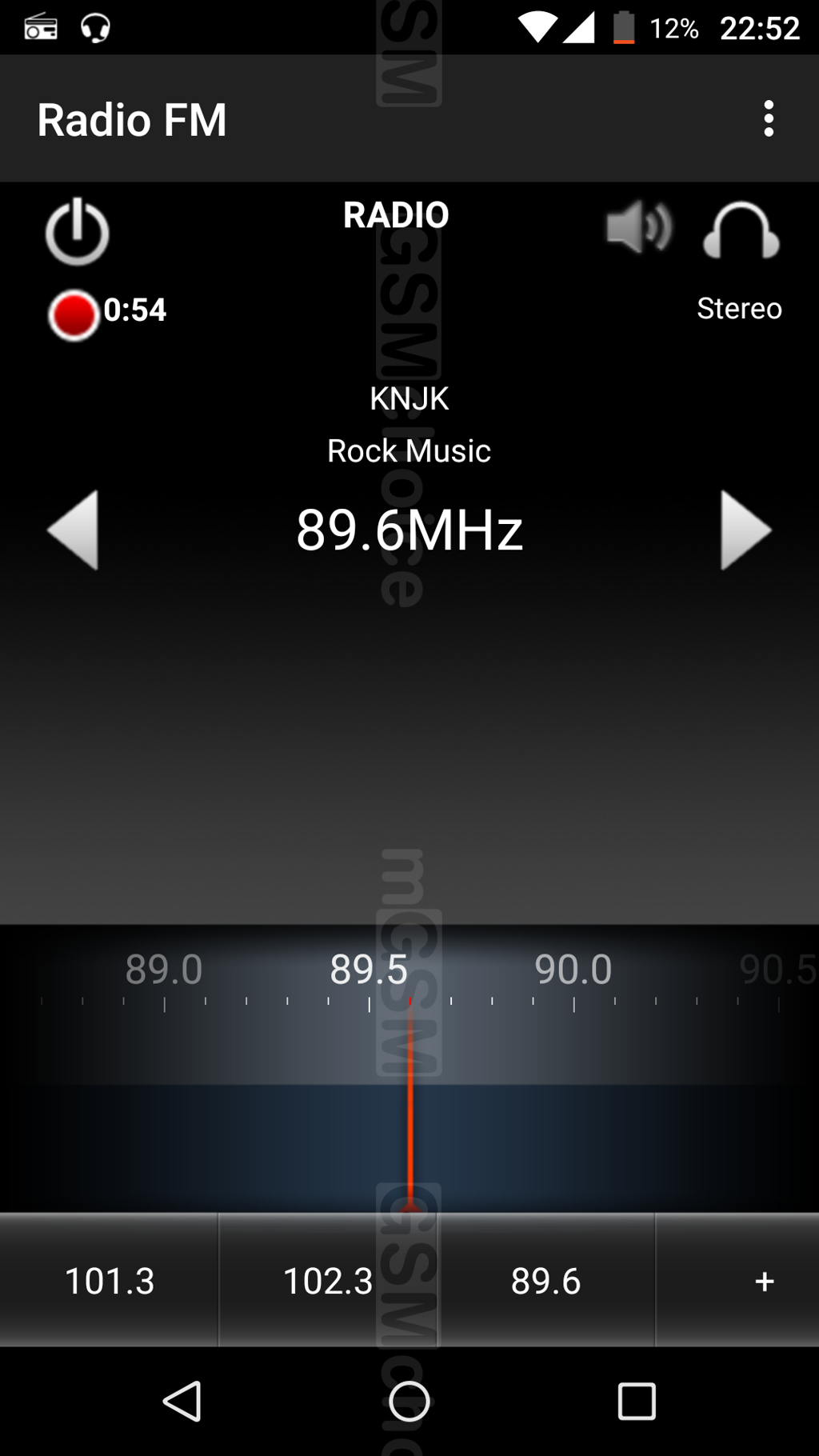Tune to preset 101.3
The height and width of the screenshot is (1456, 819).
coord(109,1281)
